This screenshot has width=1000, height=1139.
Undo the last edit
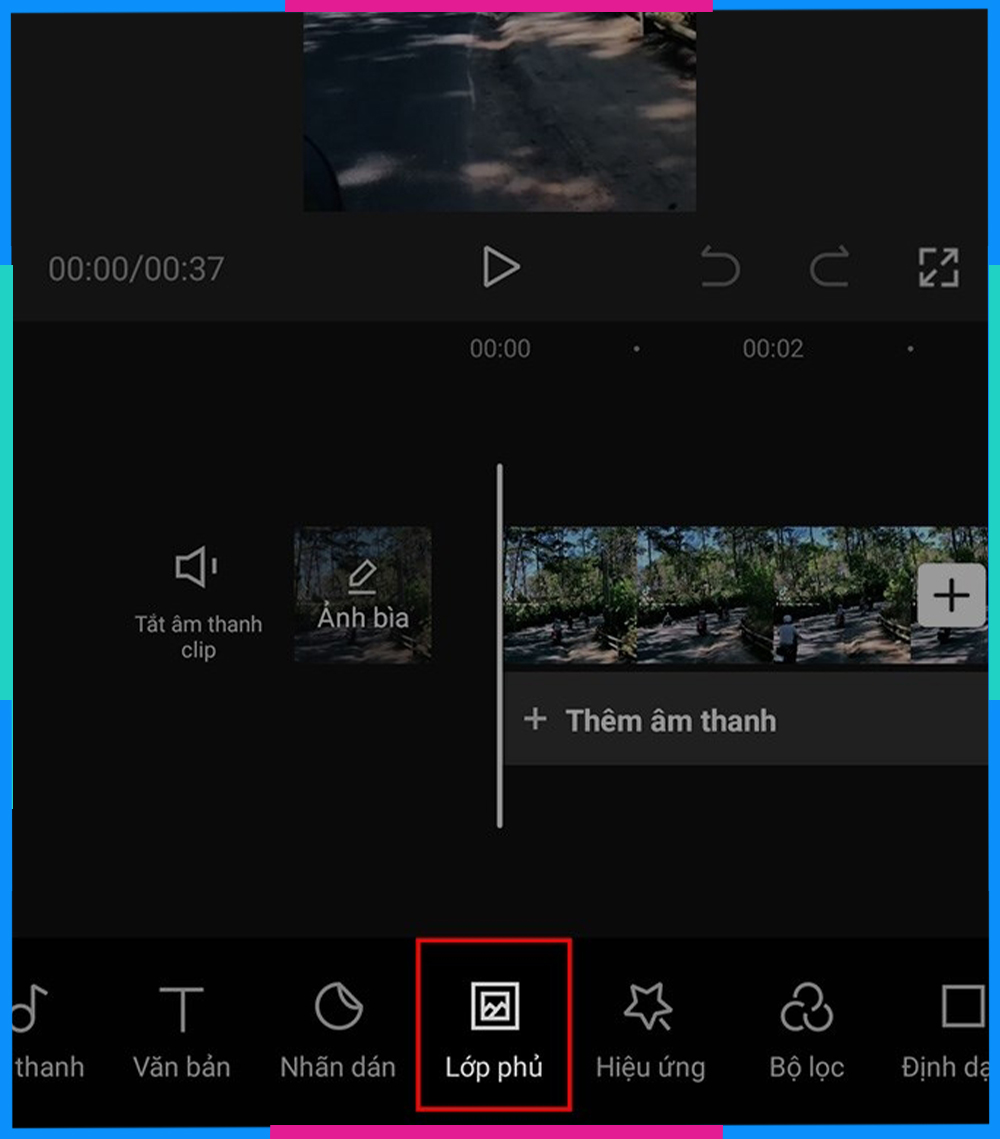tap(720, 268)
